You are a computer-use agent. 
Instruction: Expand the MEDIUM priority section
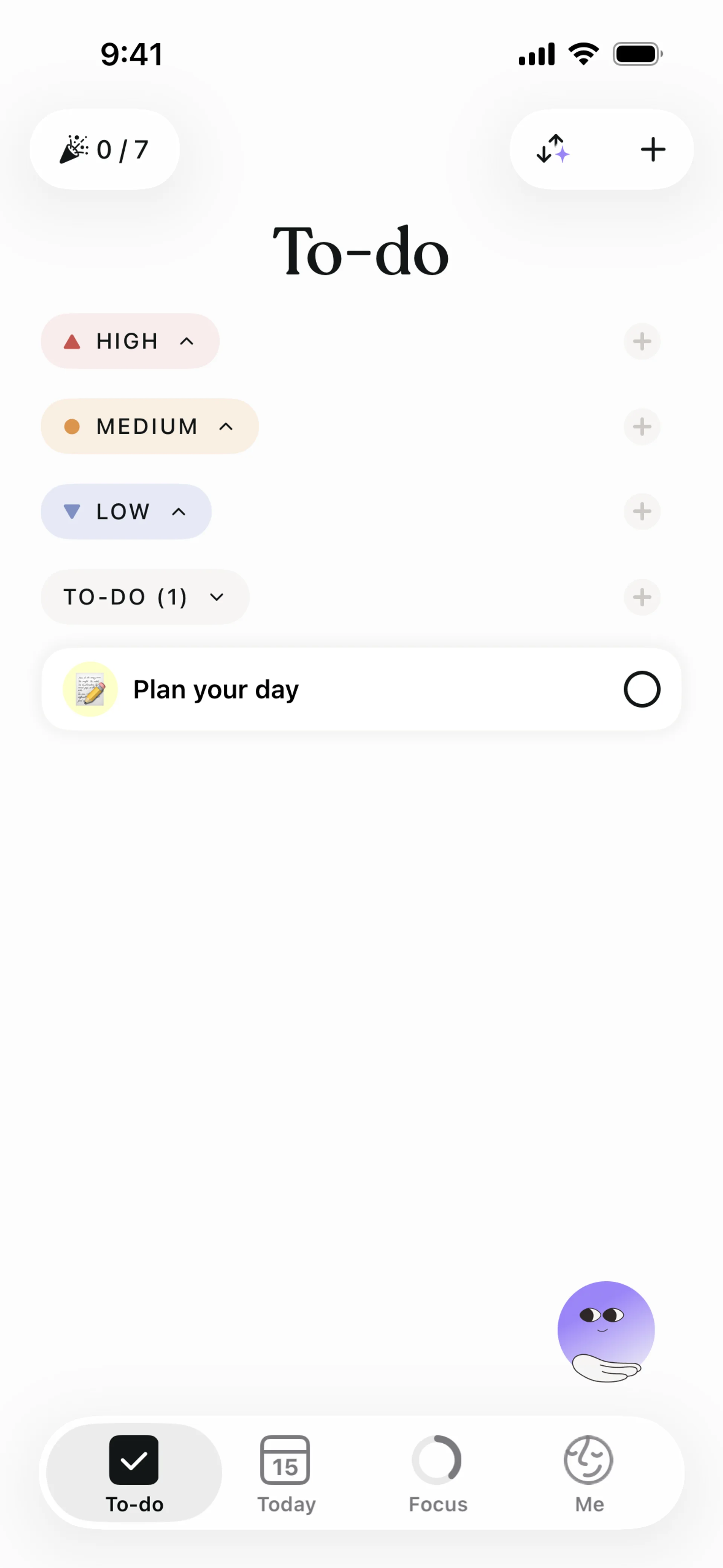tap(149, 426)
